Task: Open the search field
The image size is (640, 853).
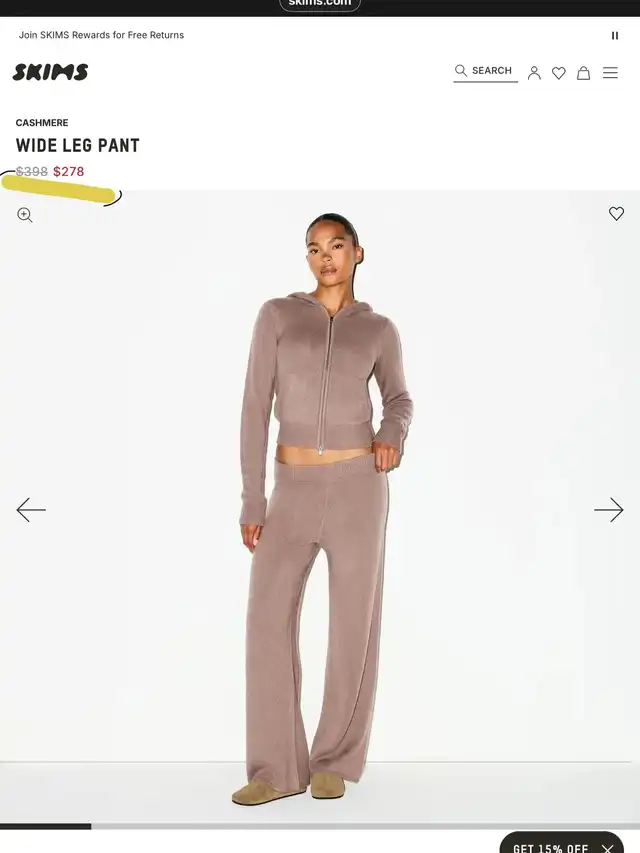Action: click(x=485, y=71)
